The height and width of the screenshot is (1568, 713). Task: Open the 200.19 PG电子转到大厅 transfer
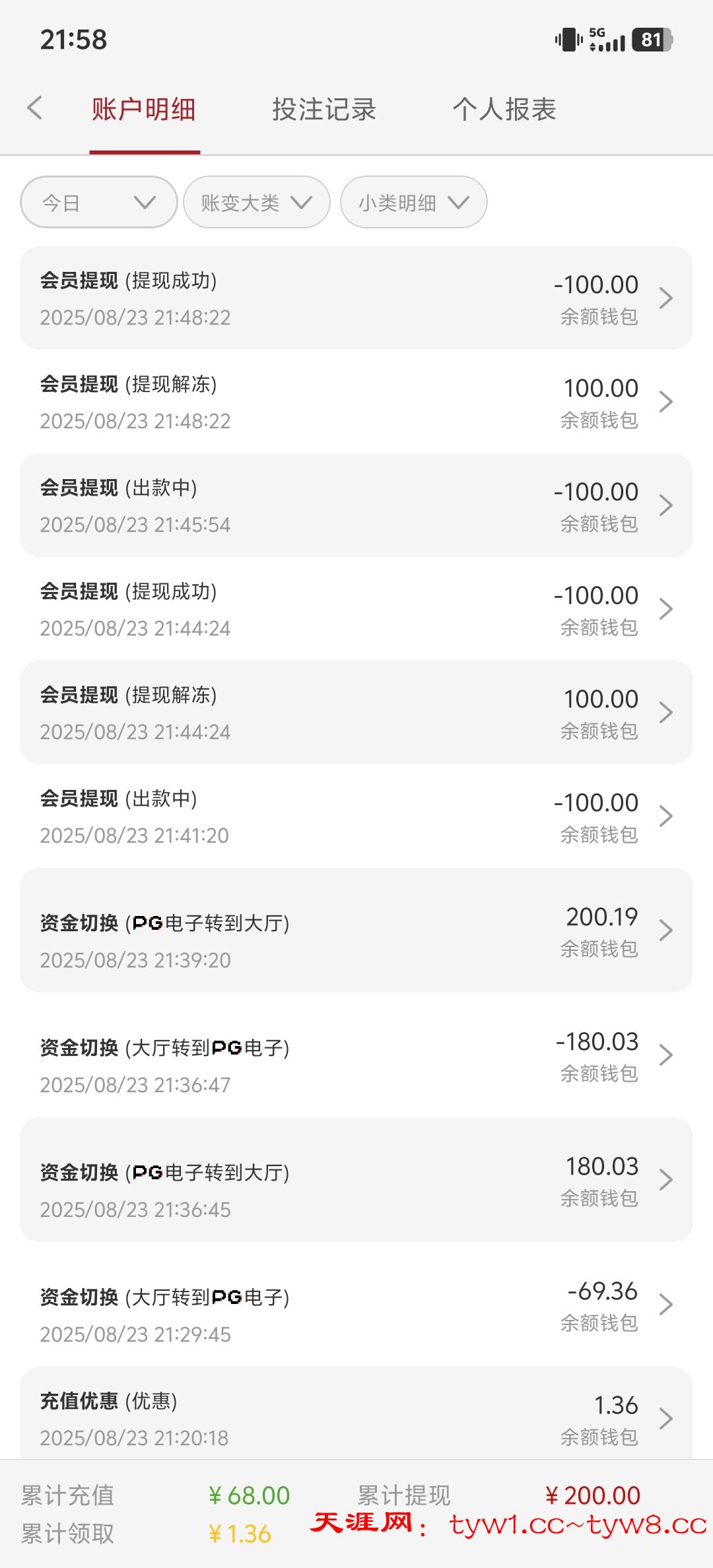[356, 931]
